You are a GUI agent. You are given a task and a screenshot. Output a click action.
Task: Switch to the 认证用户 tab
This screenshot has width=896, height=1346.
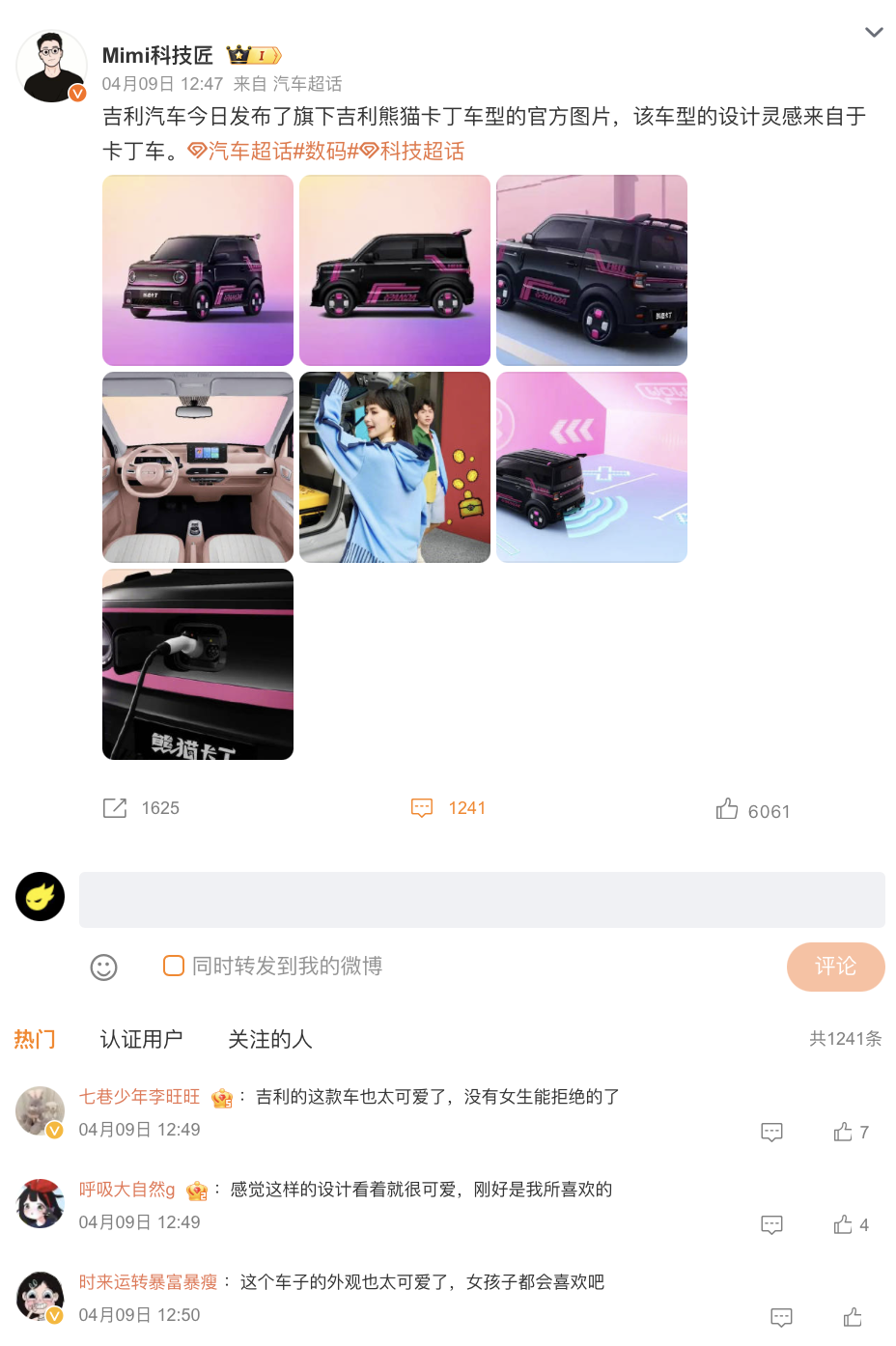[141, 1039]
